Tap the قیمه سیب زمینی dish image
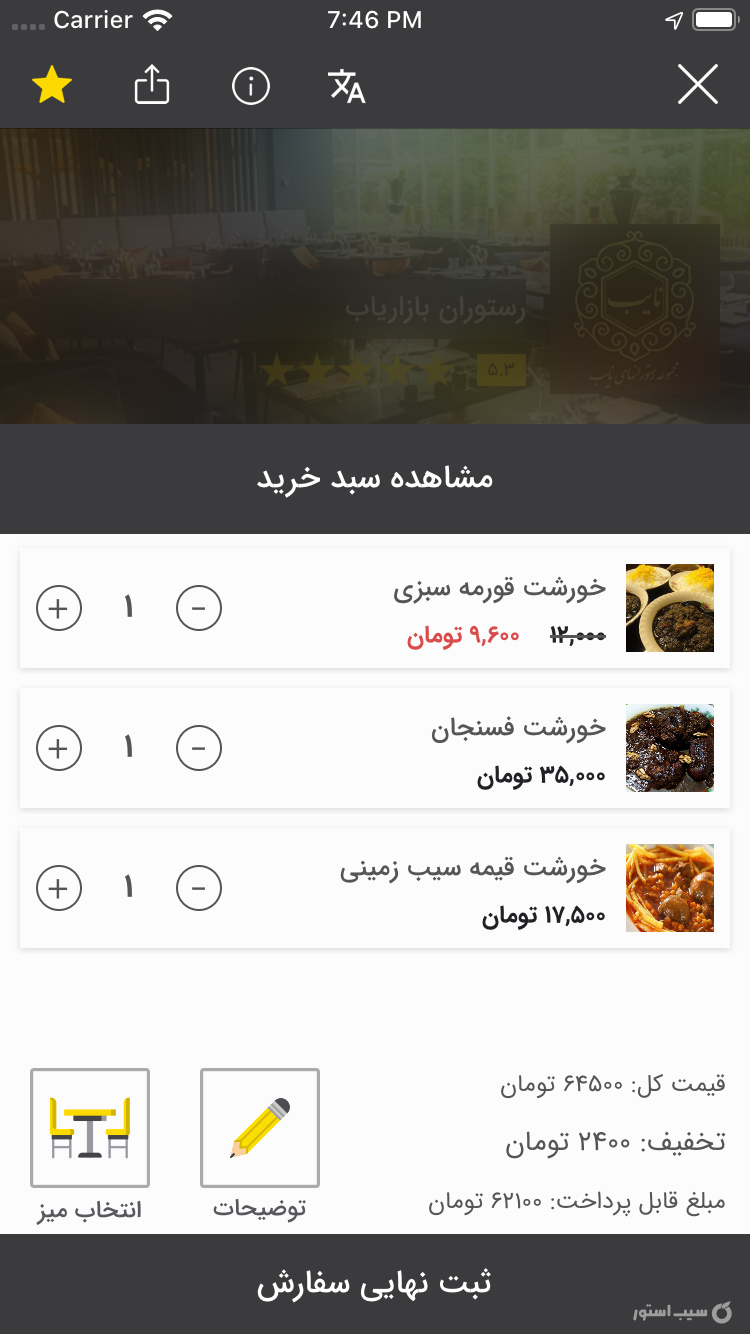This screenshot has width=750, height=1334. point(669,888)
